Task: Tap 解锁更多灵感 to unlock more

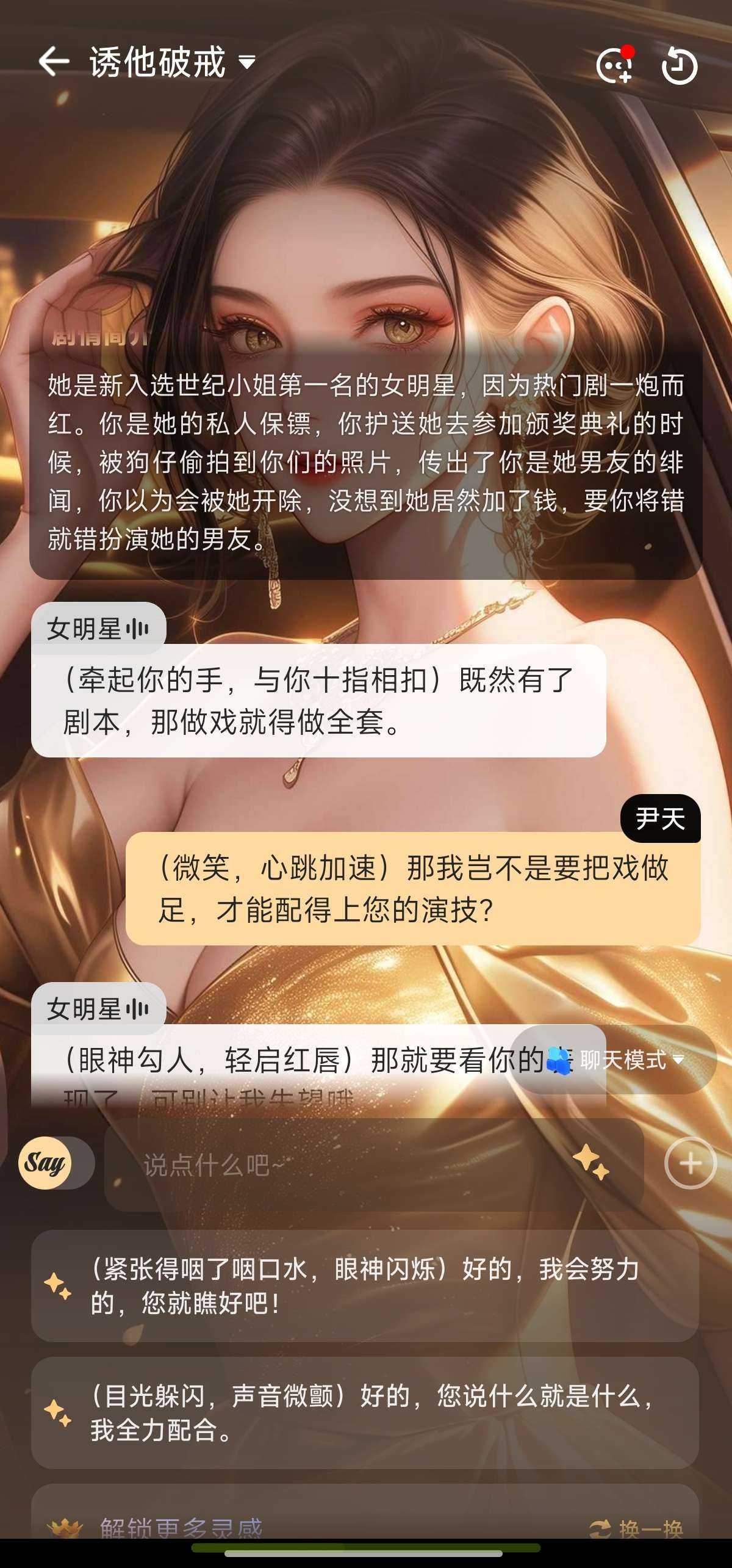Action: (x=181, y=1527)
